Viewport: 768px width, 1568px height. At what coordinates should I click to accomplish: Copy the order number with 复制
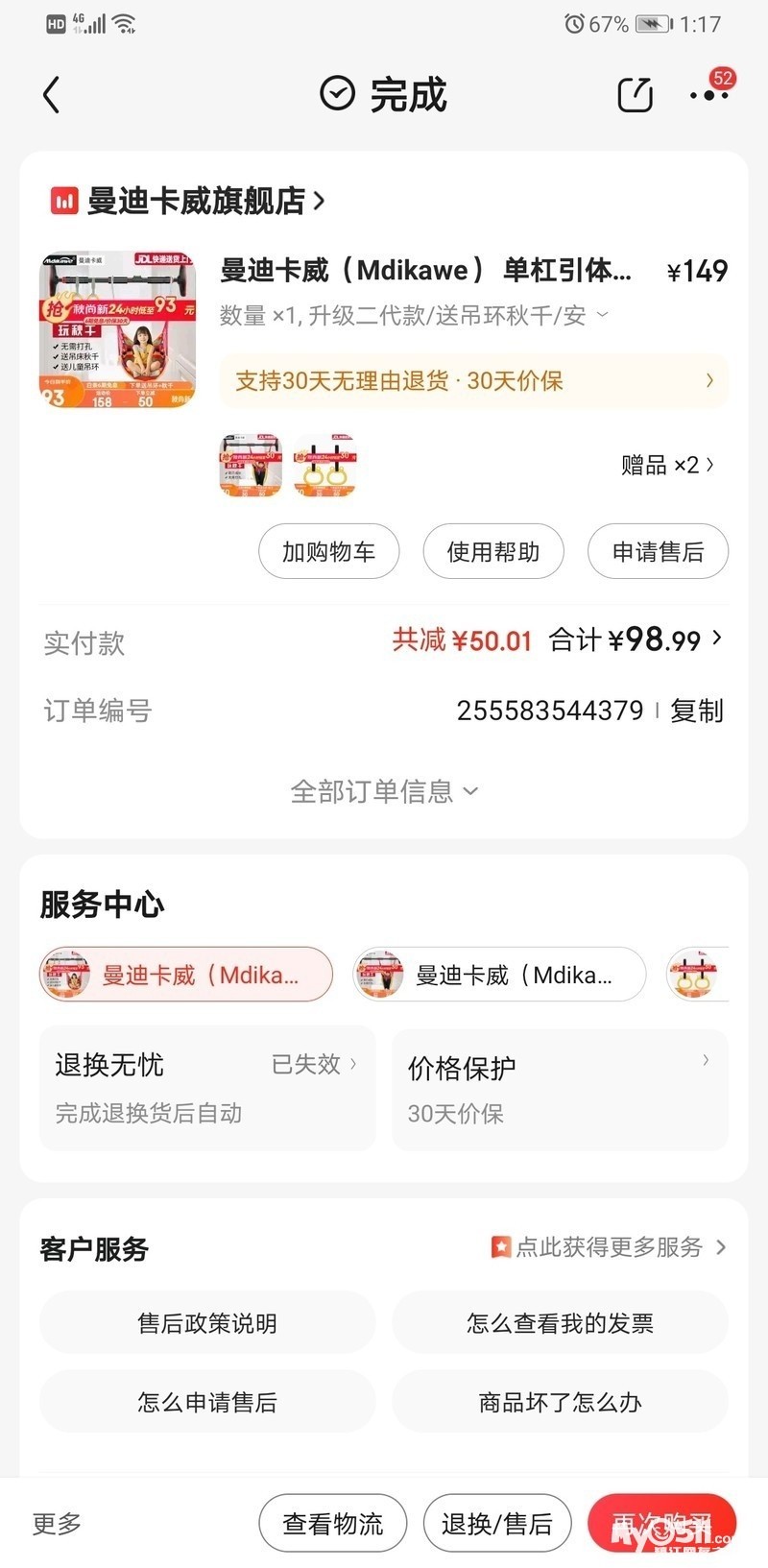697,711
